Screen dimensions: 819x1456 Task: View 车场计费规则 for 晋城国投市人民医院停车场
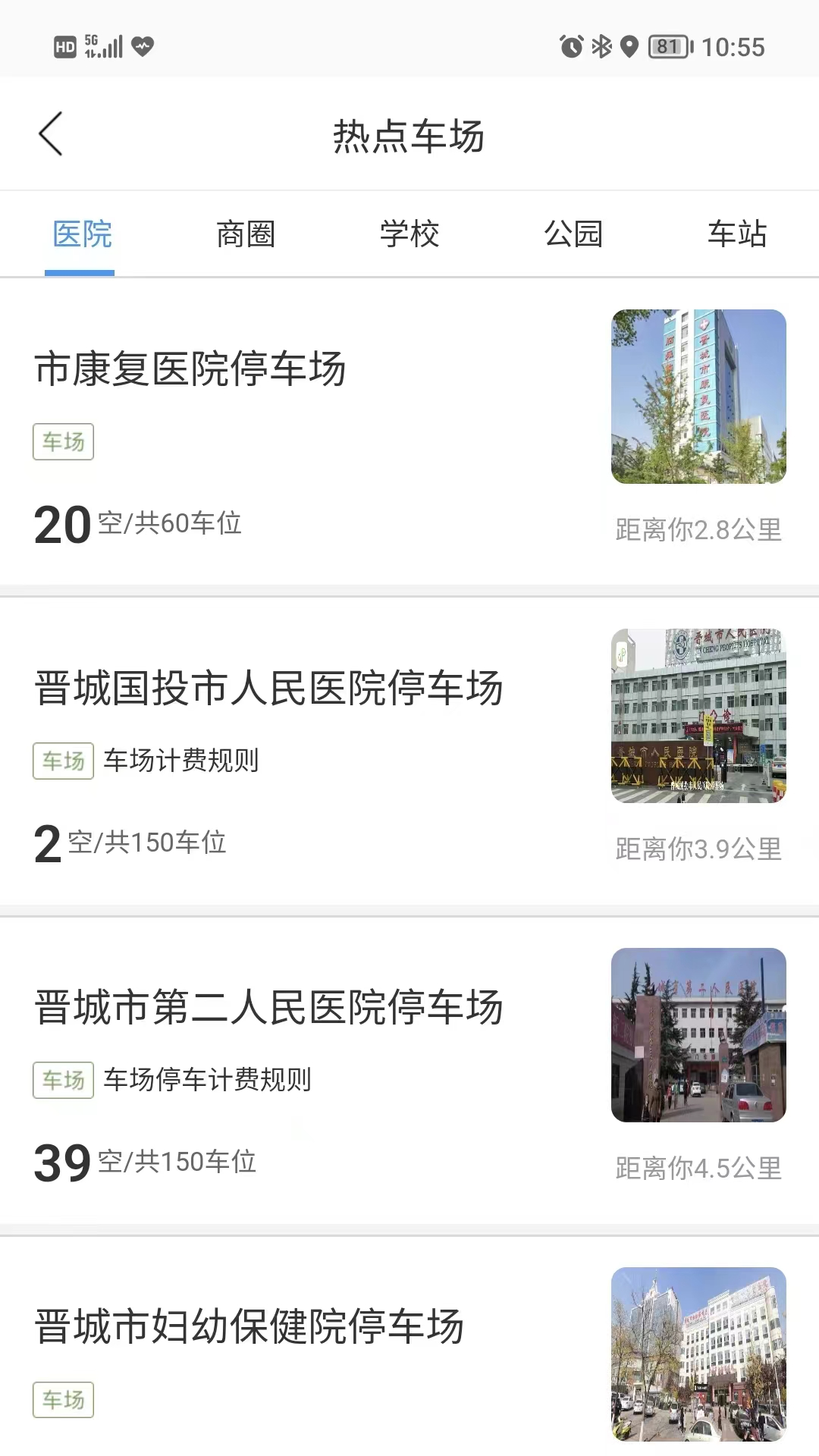click(x=181, y=761)
